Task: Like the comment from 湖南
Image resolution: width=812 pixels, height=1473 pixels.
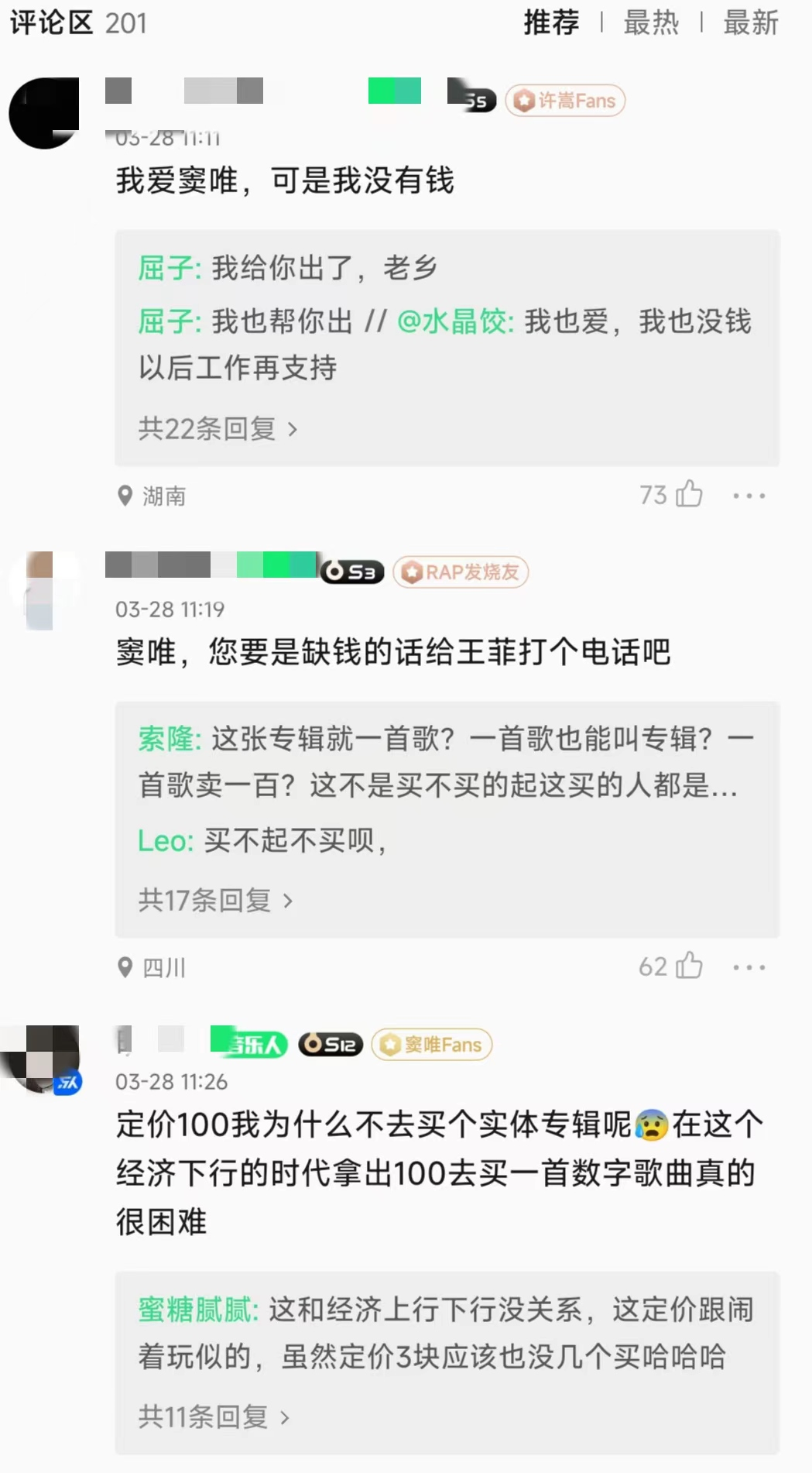Action: tap(688, 494)
